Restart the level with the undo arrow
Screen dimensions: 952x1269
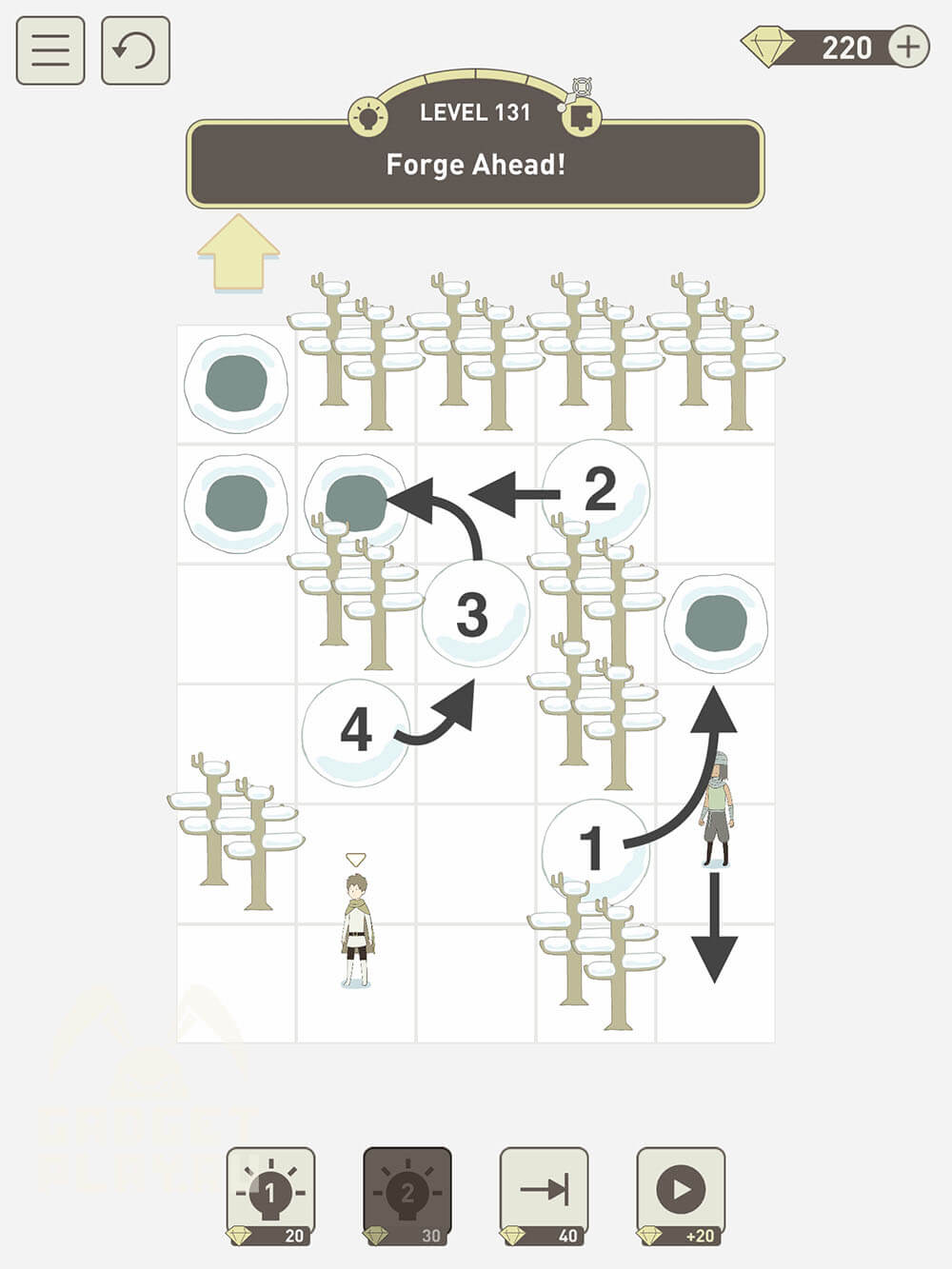tap(135, 50)
